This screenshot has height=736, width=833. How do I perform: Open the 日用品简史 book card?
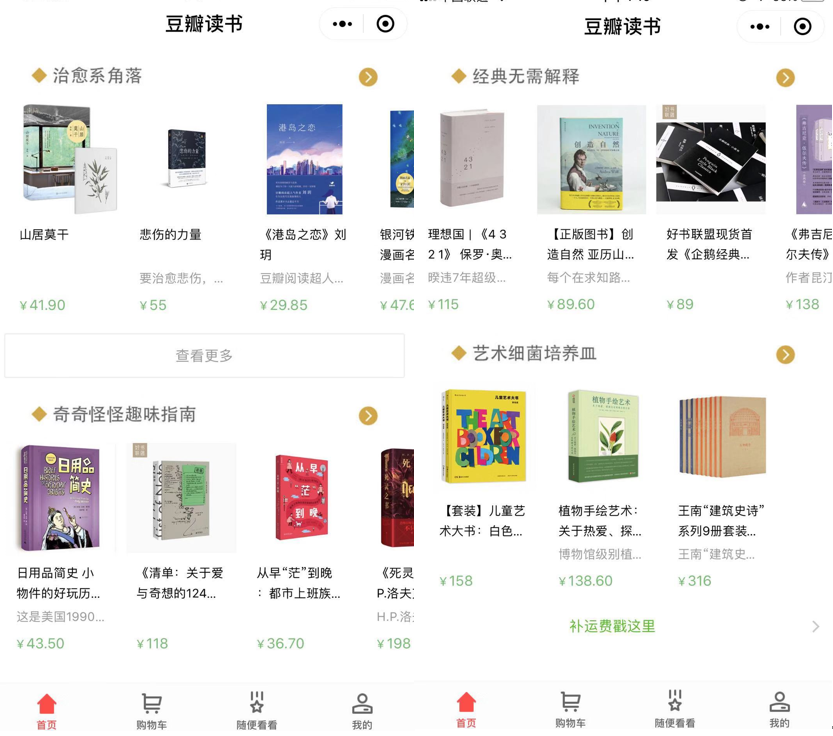click(60, 498)
